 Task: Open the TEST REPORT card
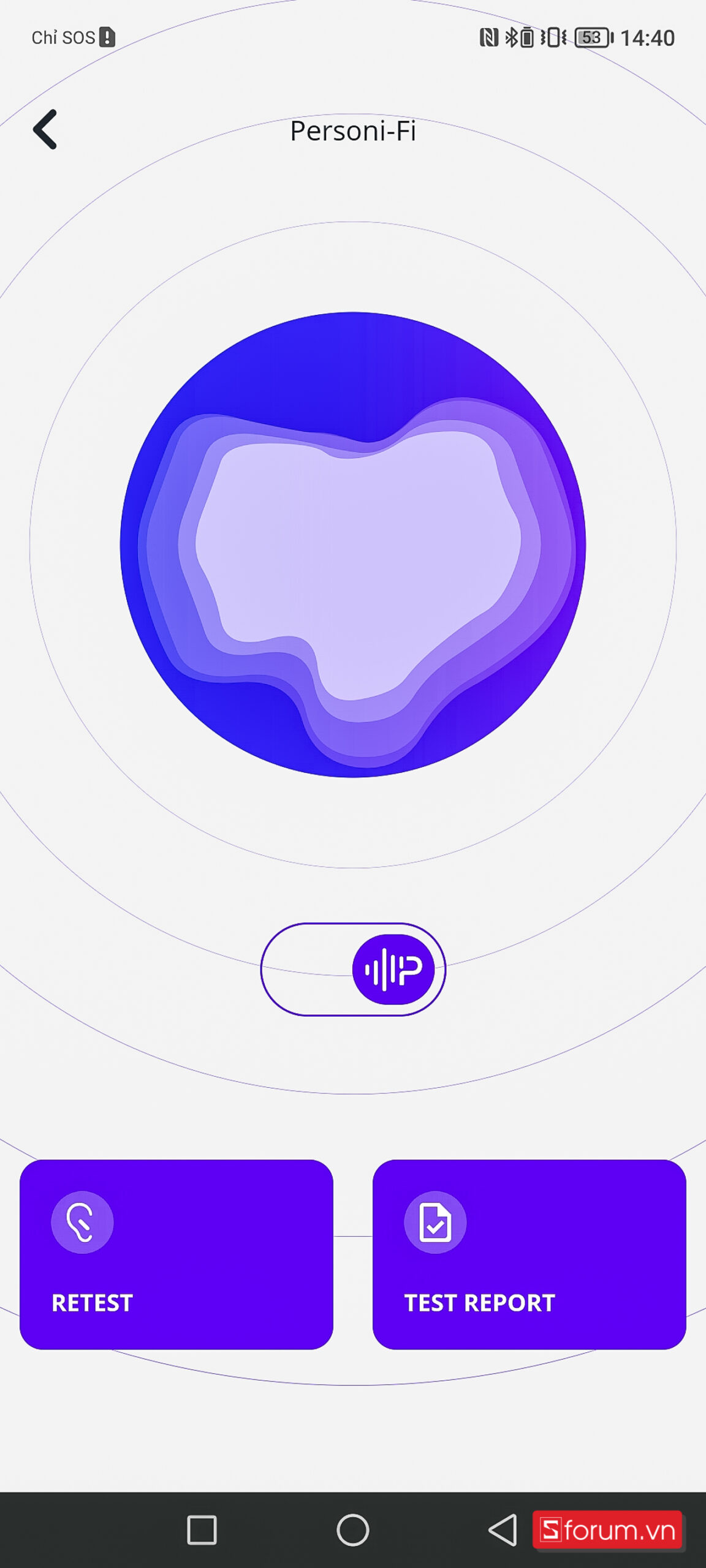[529, 1254]
